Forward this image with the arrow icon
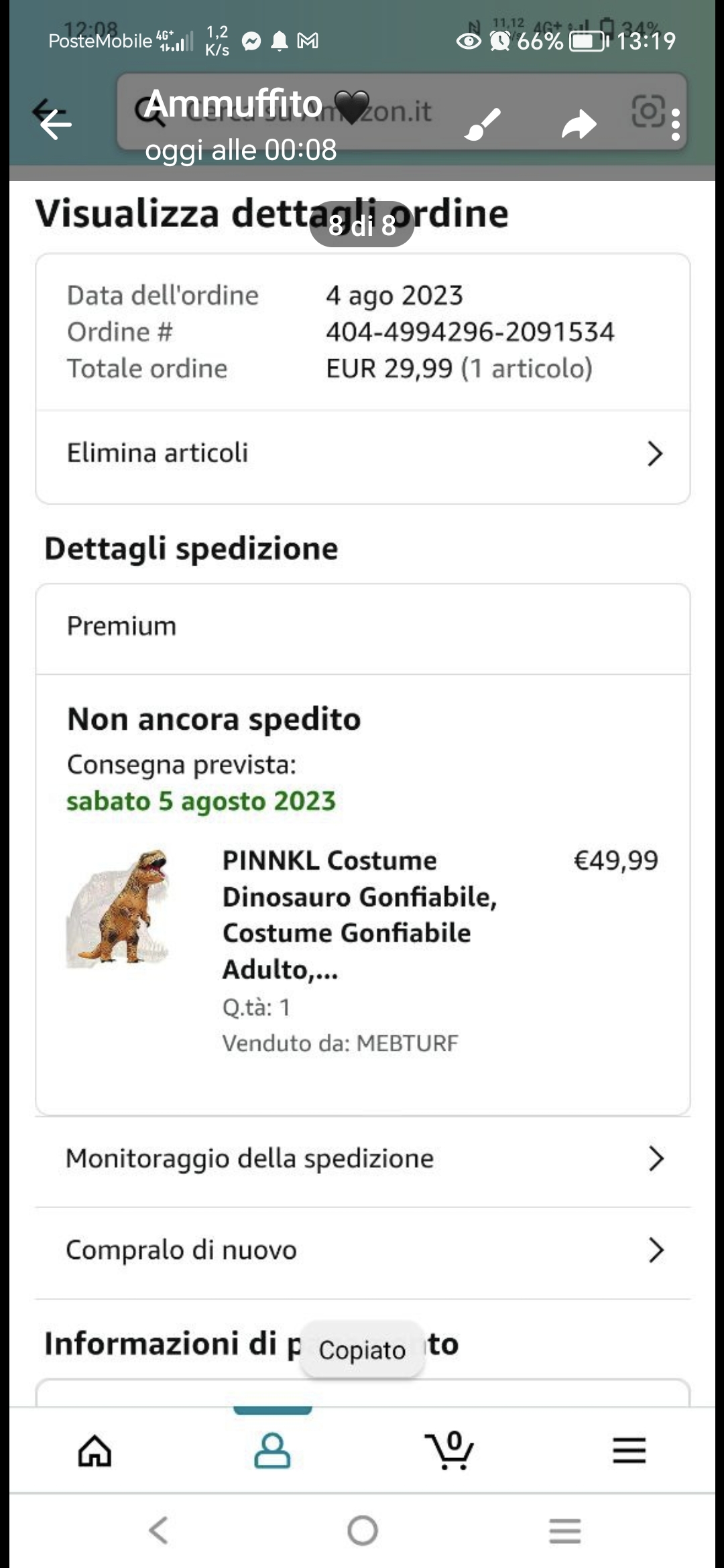The width and height of the screenshot is (724, 1568). tap(579, 125)
